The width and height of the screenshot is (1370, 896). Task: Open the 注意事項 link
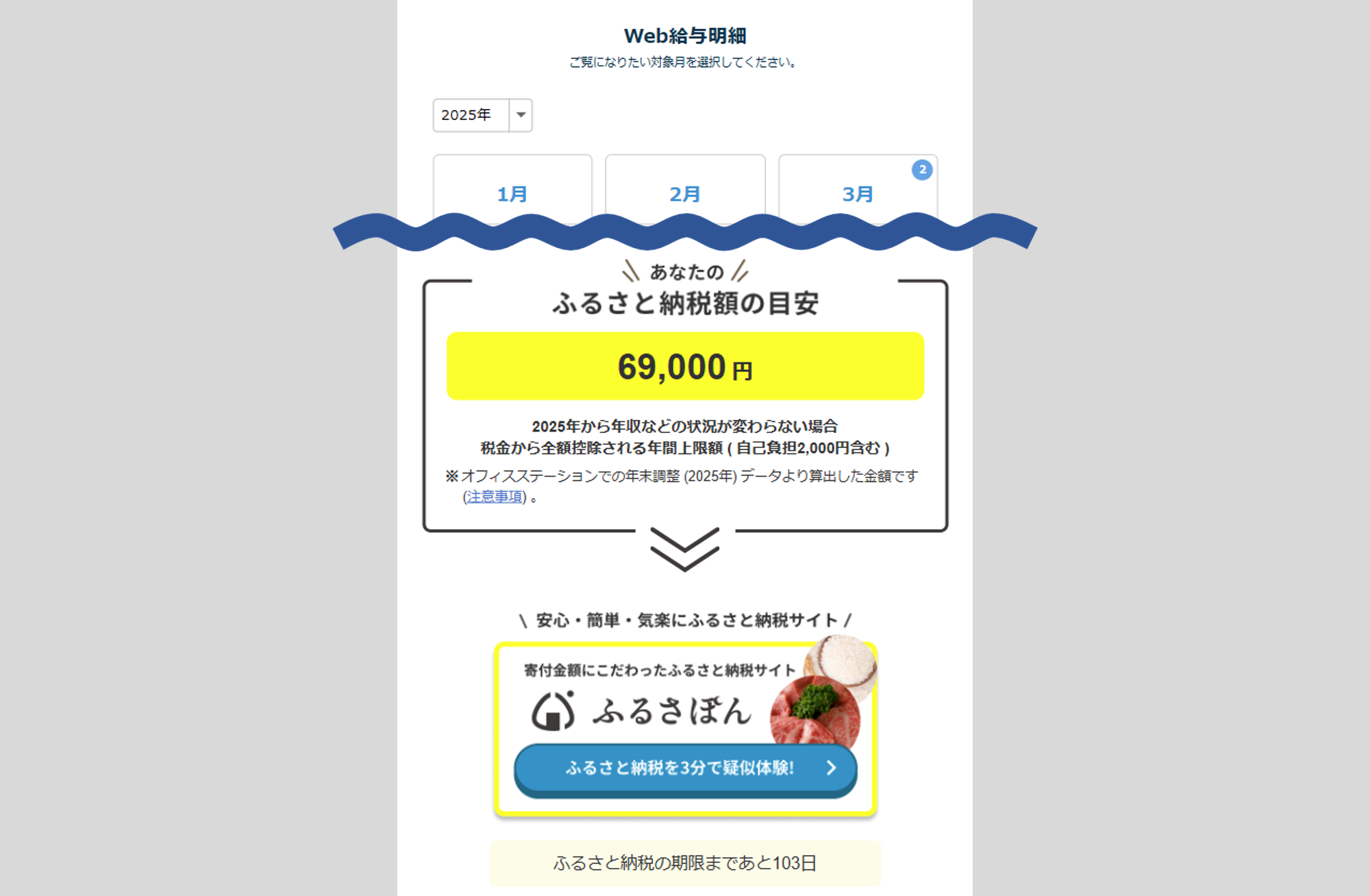[495, 497]
